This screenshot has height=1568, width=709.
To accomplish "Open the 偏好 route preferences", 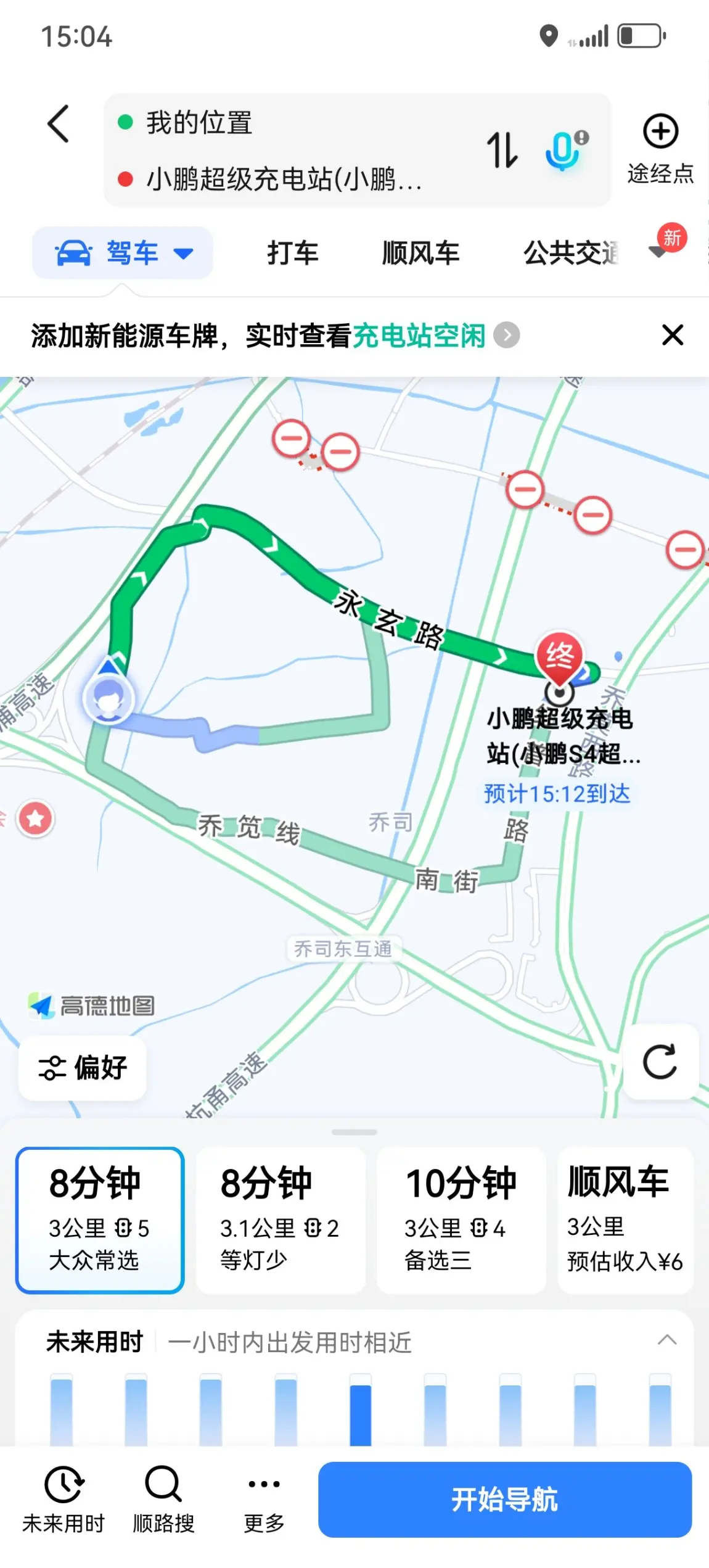I will point(83,1067).
